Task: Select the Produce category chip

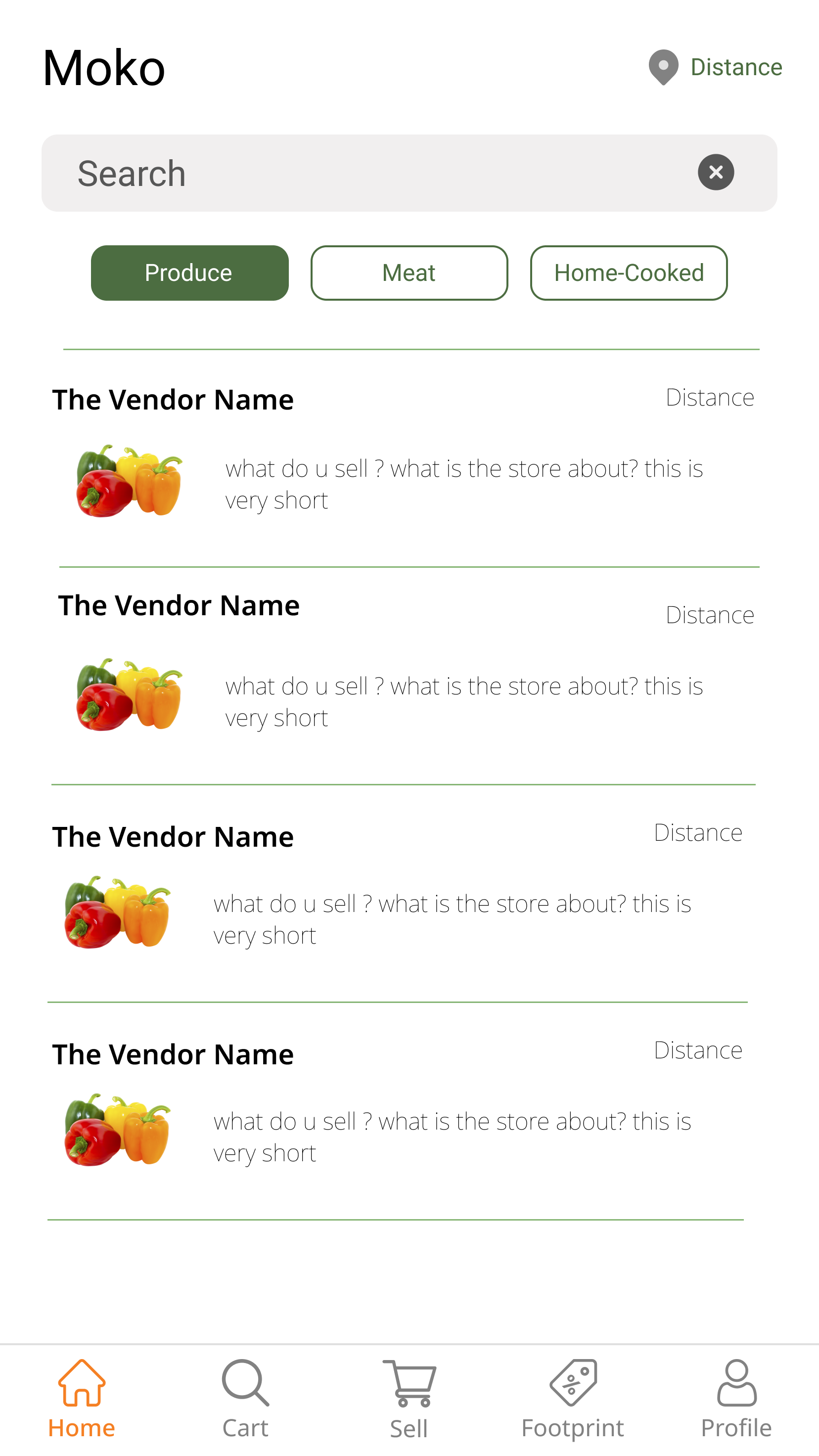Action: tap(189, 273)
